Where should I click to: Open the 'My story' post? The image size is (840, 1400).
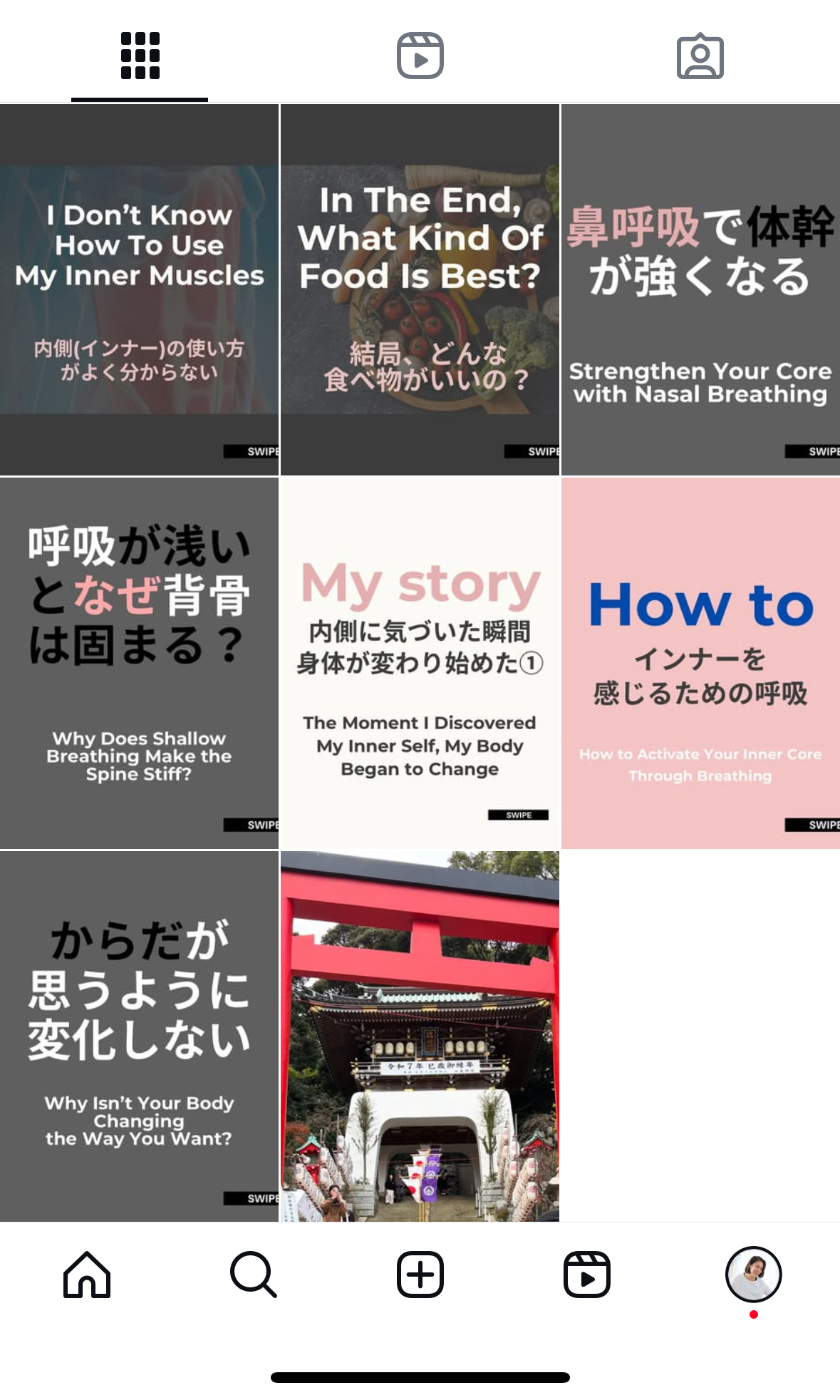(x=420, y=663)
